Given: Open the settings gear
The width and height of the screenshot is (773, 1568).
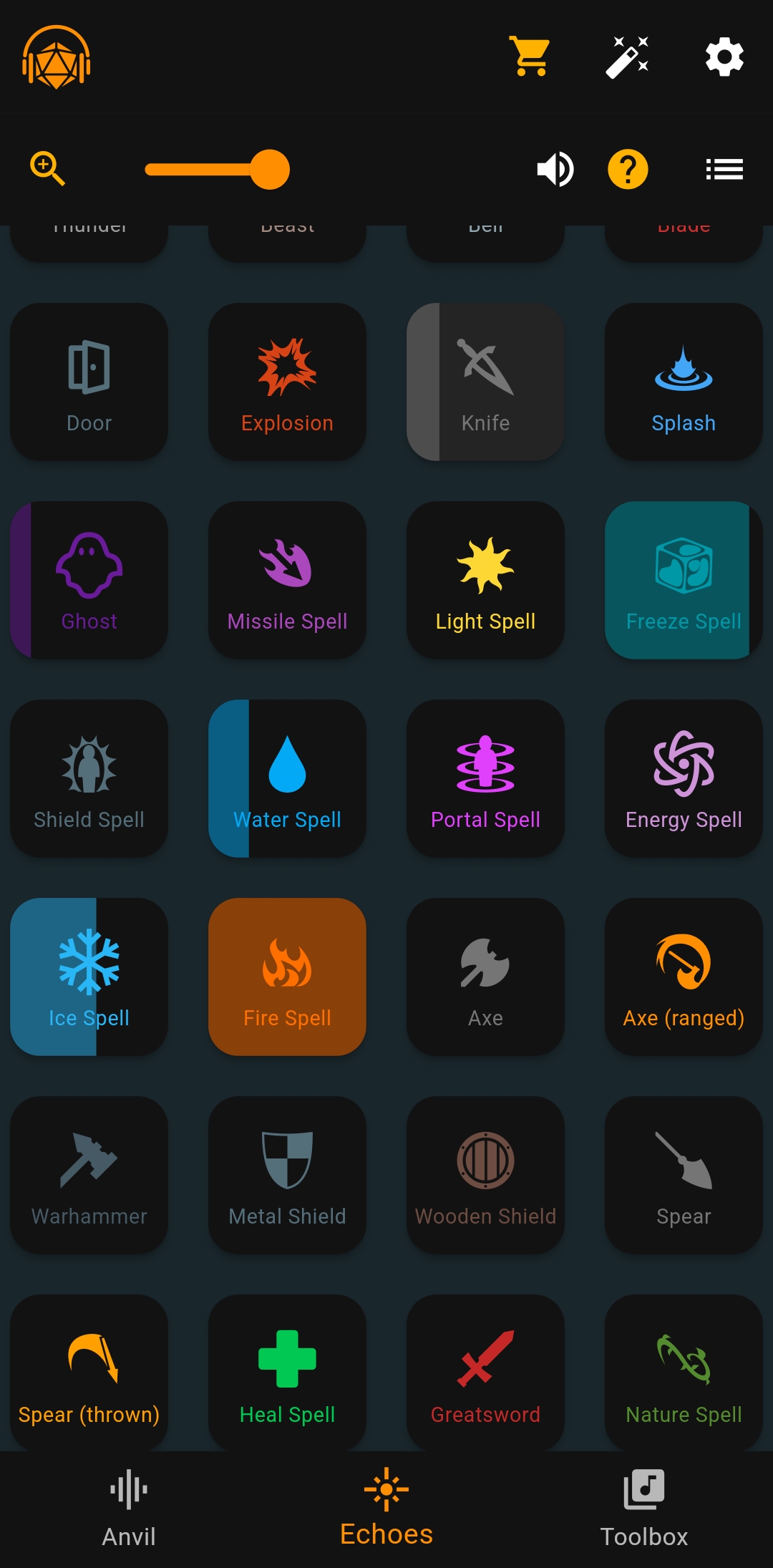Looking at the screenshot, I should (x=724, y=57).
